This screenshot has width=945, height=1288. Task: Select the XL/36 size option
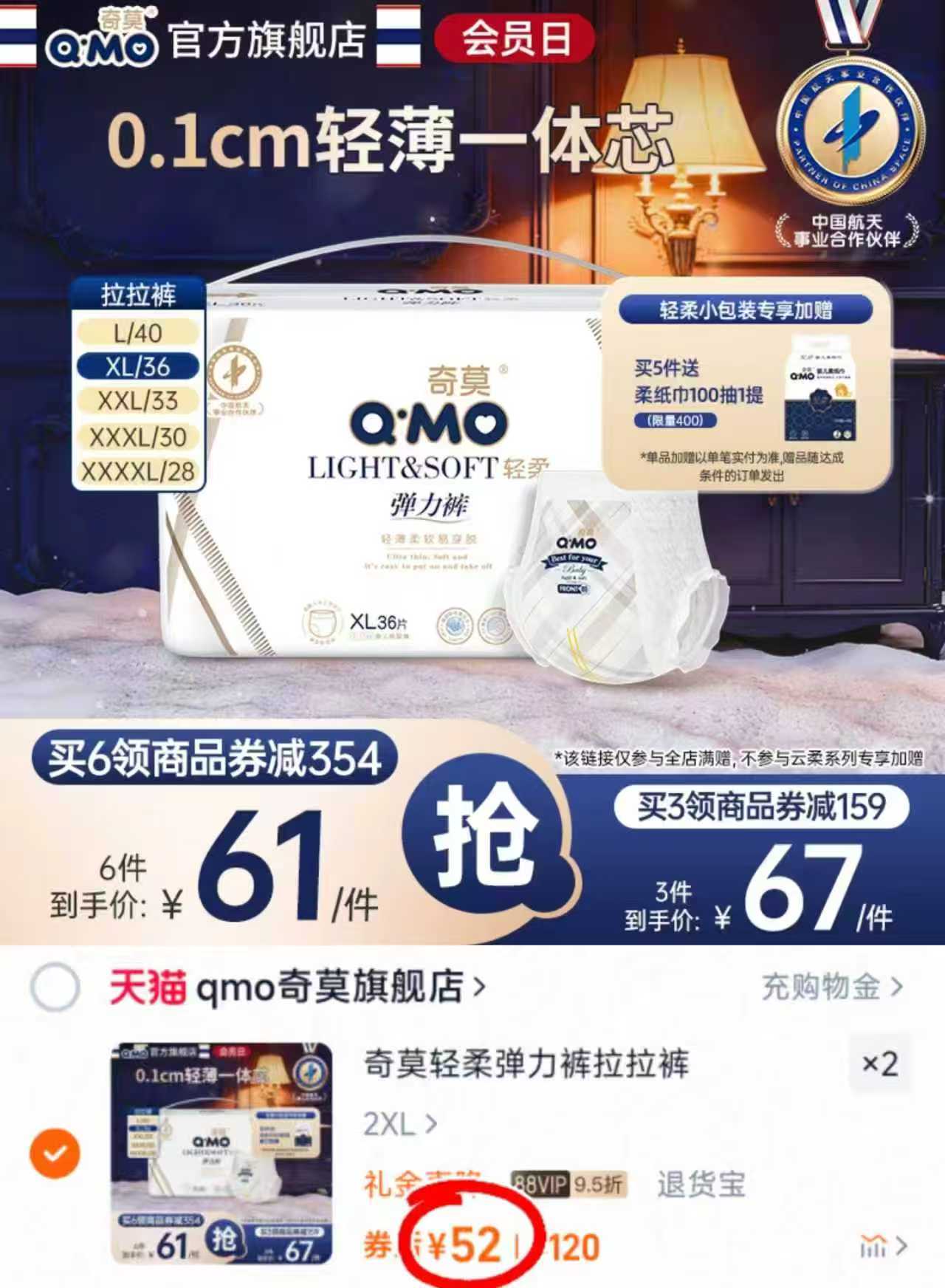[137, 366]
